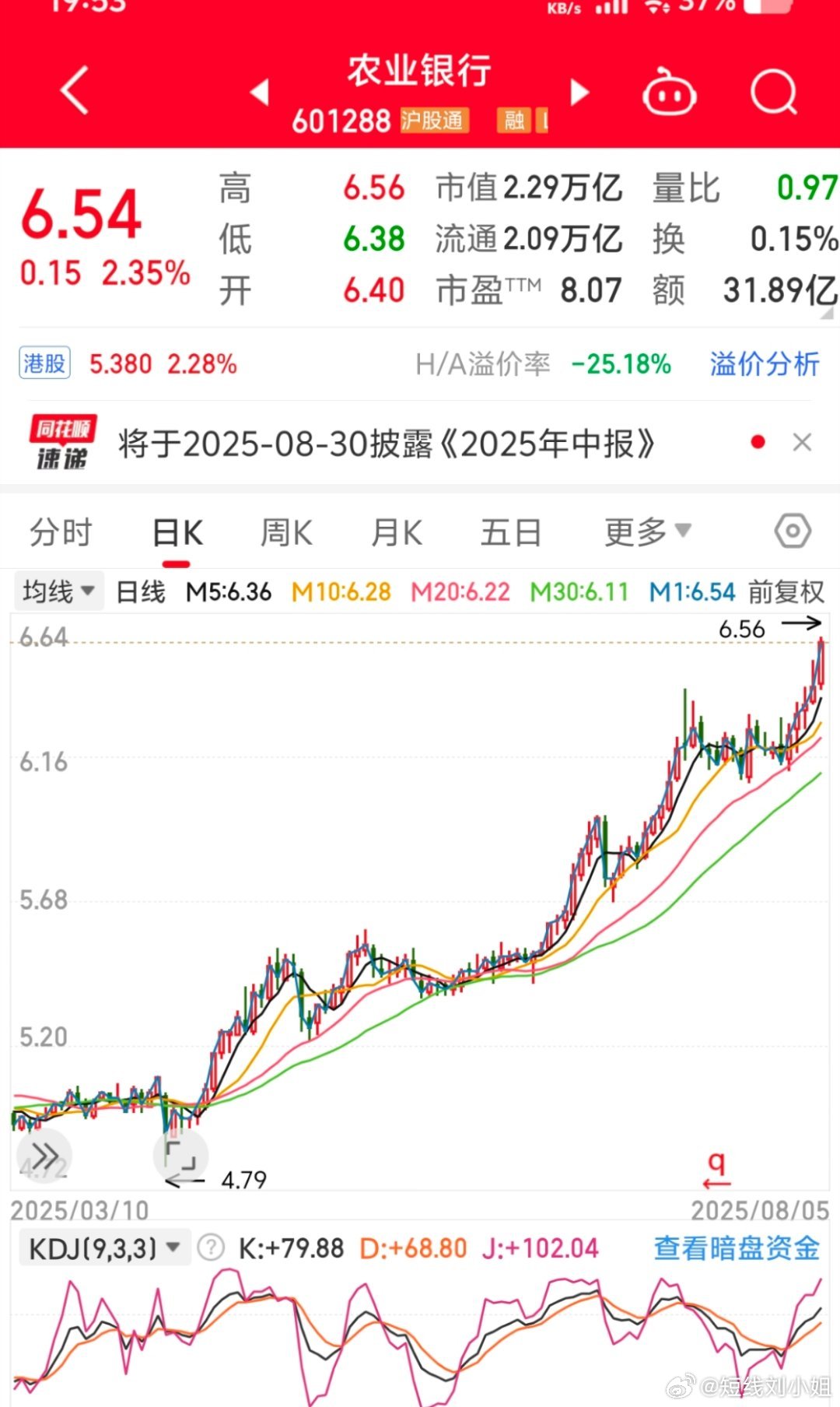Image resolution: width=840 pixels, height=1407 pixels.
Task: Switch to the next stock
Action: pos(579,92)
